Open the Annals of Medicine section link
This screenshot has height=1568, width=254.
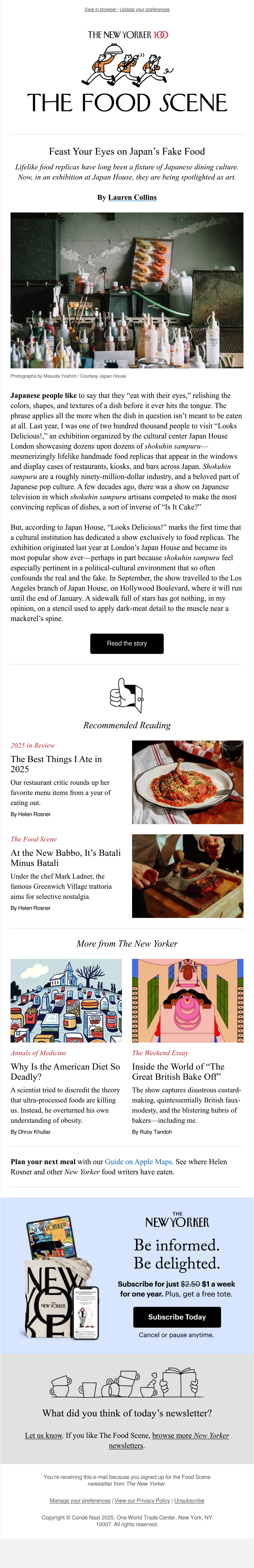(x=38, y=1052)
